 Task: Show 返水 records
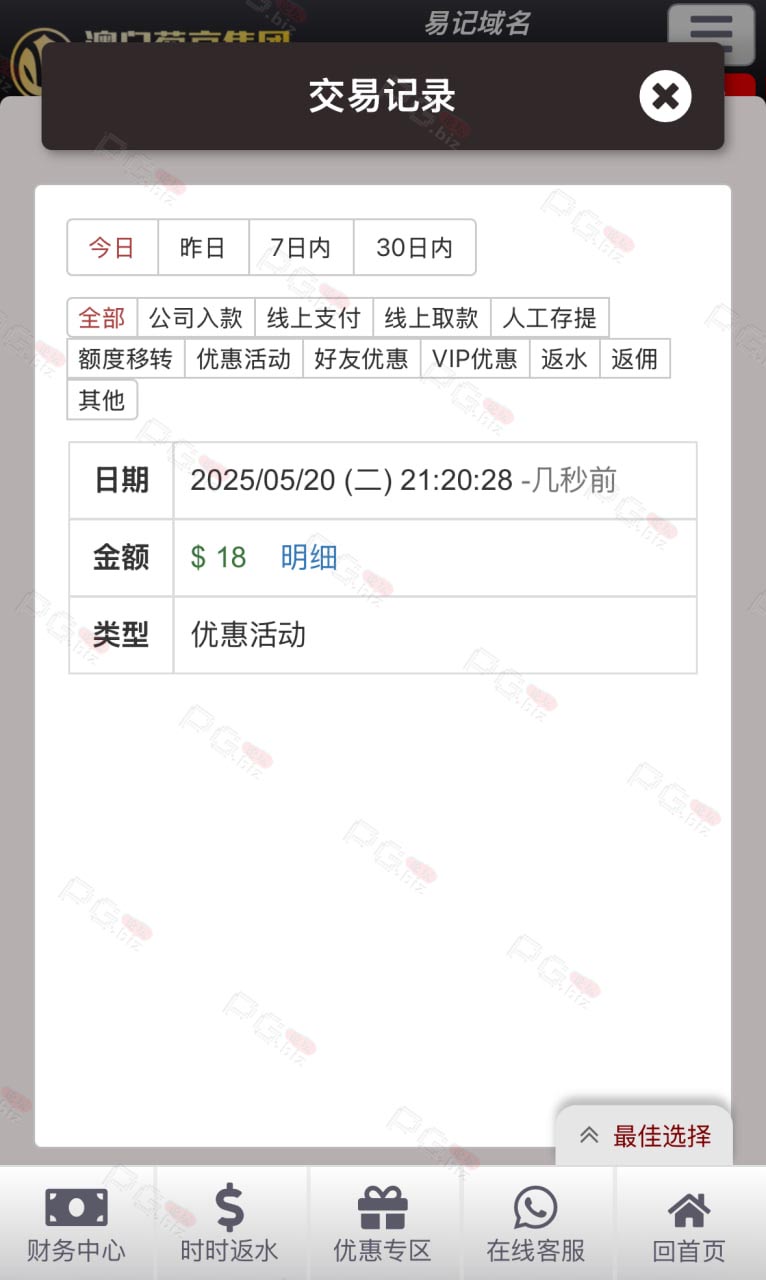(565, 359)
